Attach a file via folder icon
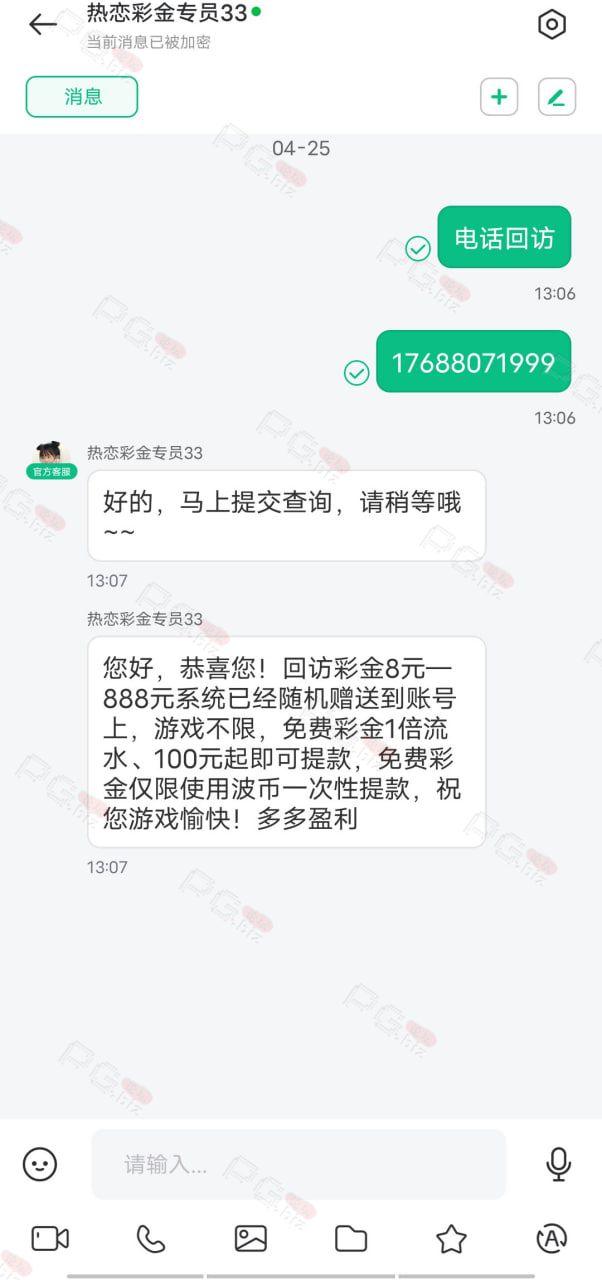Screen dimensions: 602x1280 click(351, 1239)
